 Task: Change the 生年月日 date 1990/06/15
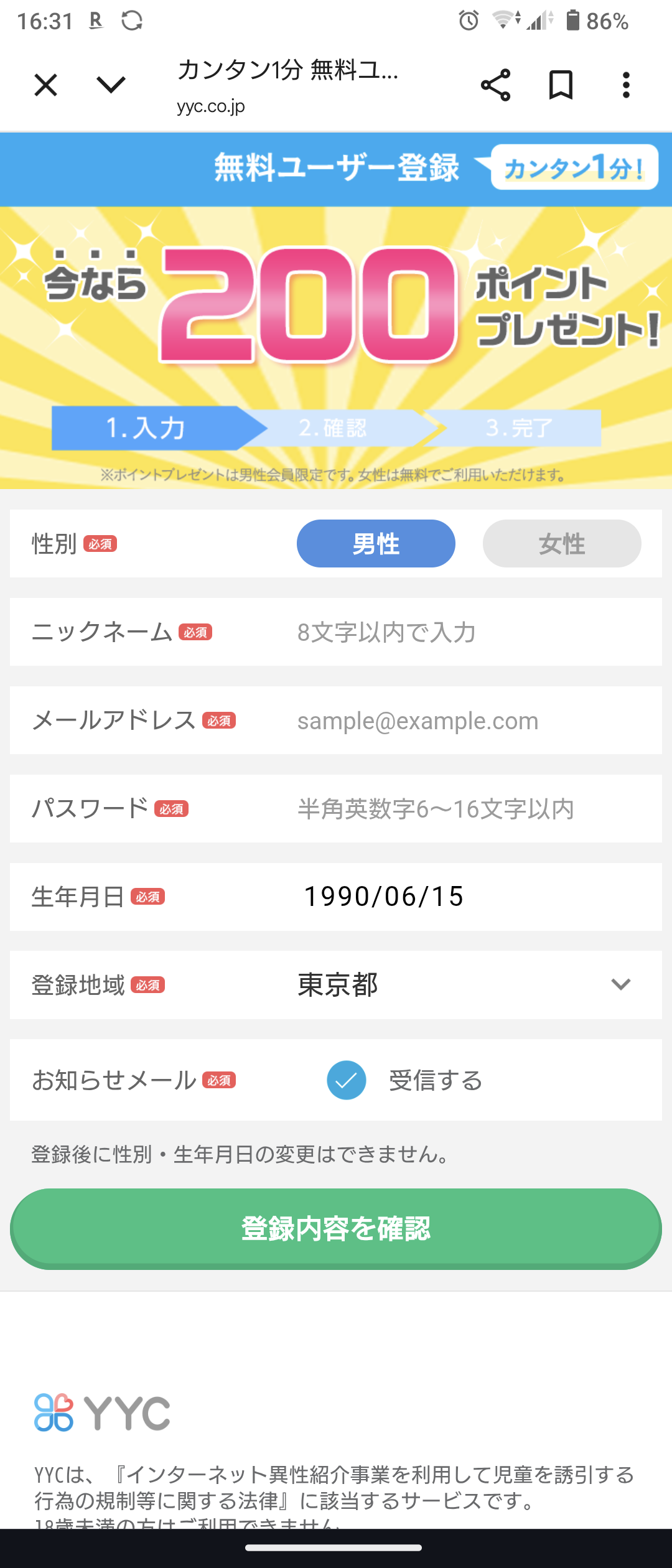(x=384, y=897)
